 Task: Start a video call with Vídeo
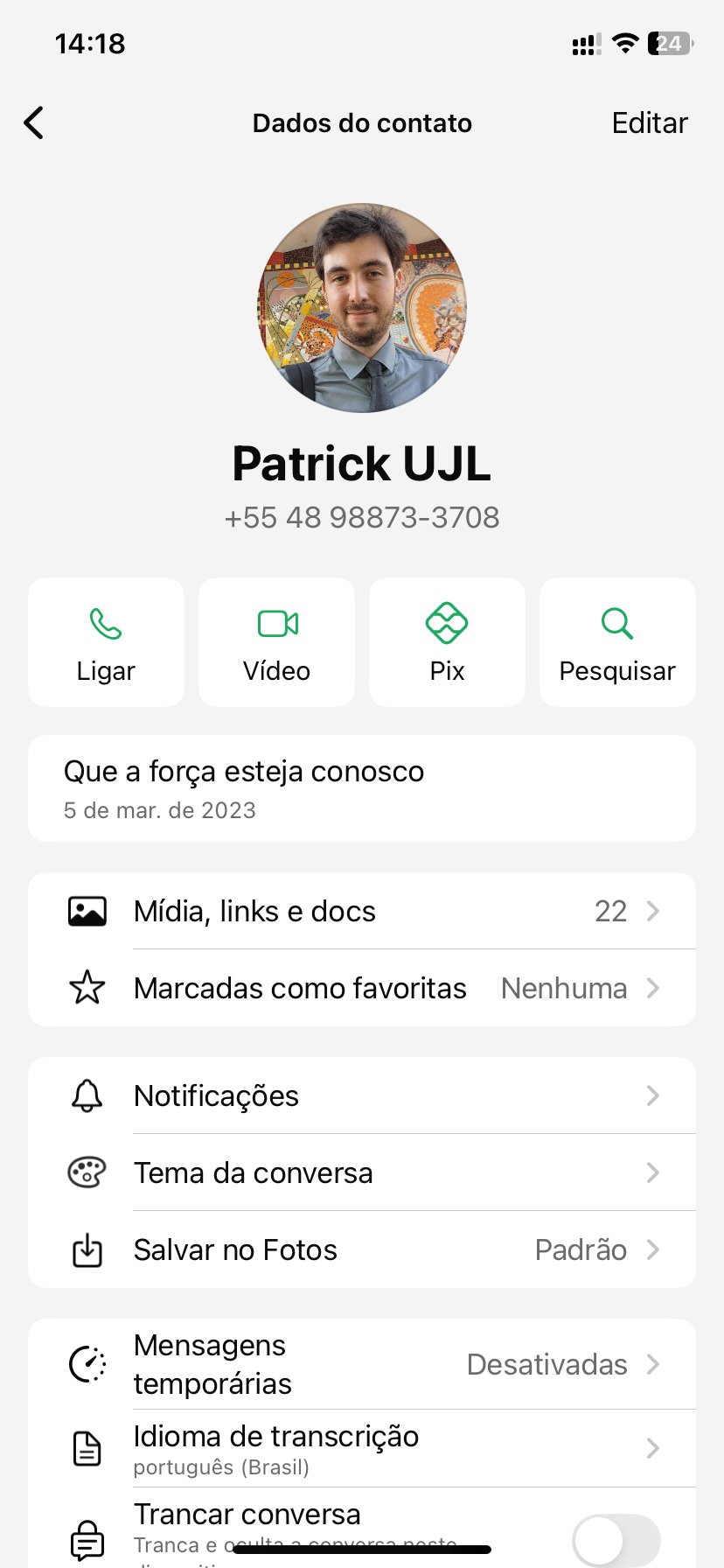click(x=276, y=642)
